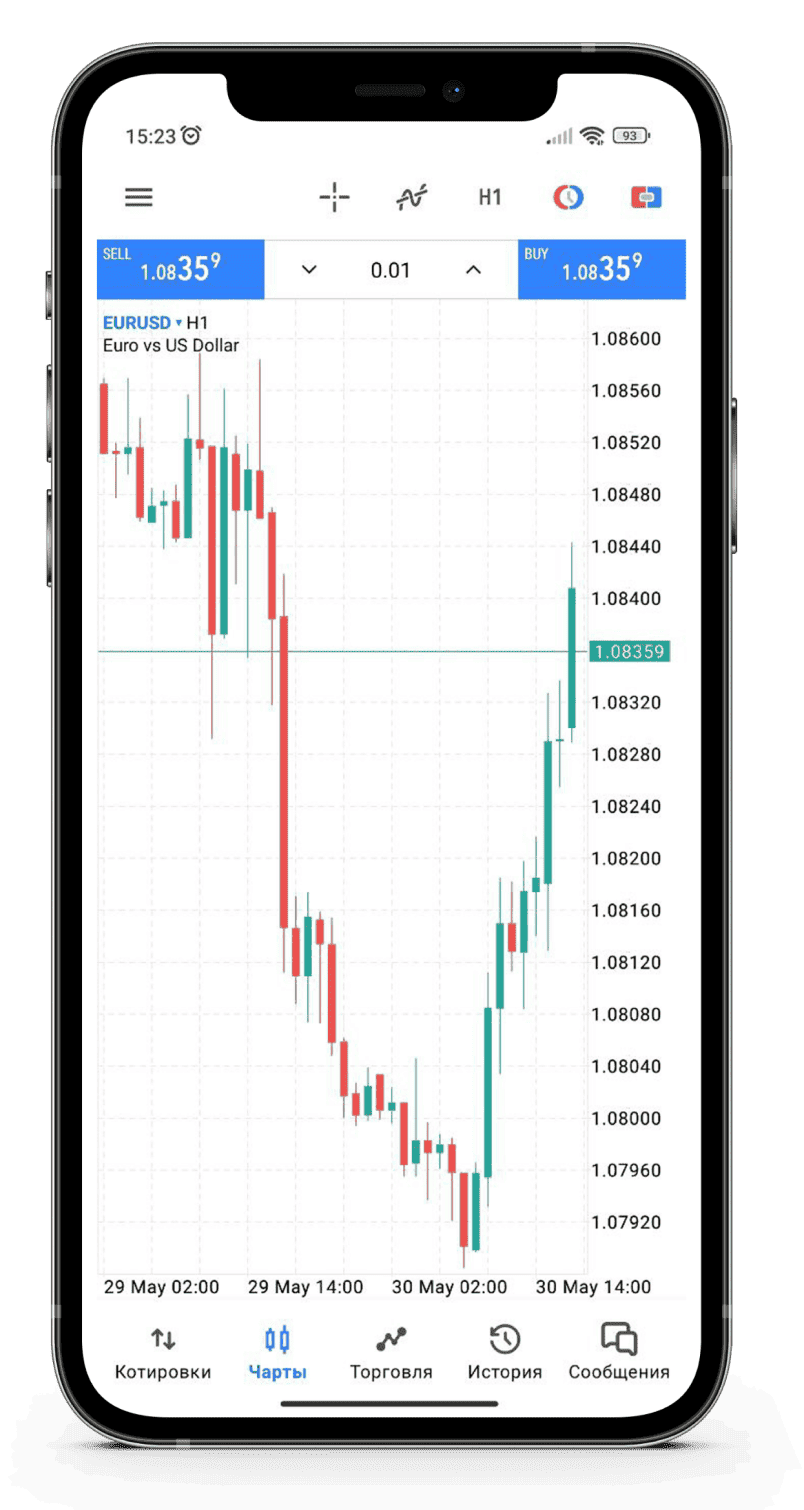Image resolution: width=804 pixels, height=1510 pixels.
Task: Switch to the Котировки tab
Action: pos(163,1352)
